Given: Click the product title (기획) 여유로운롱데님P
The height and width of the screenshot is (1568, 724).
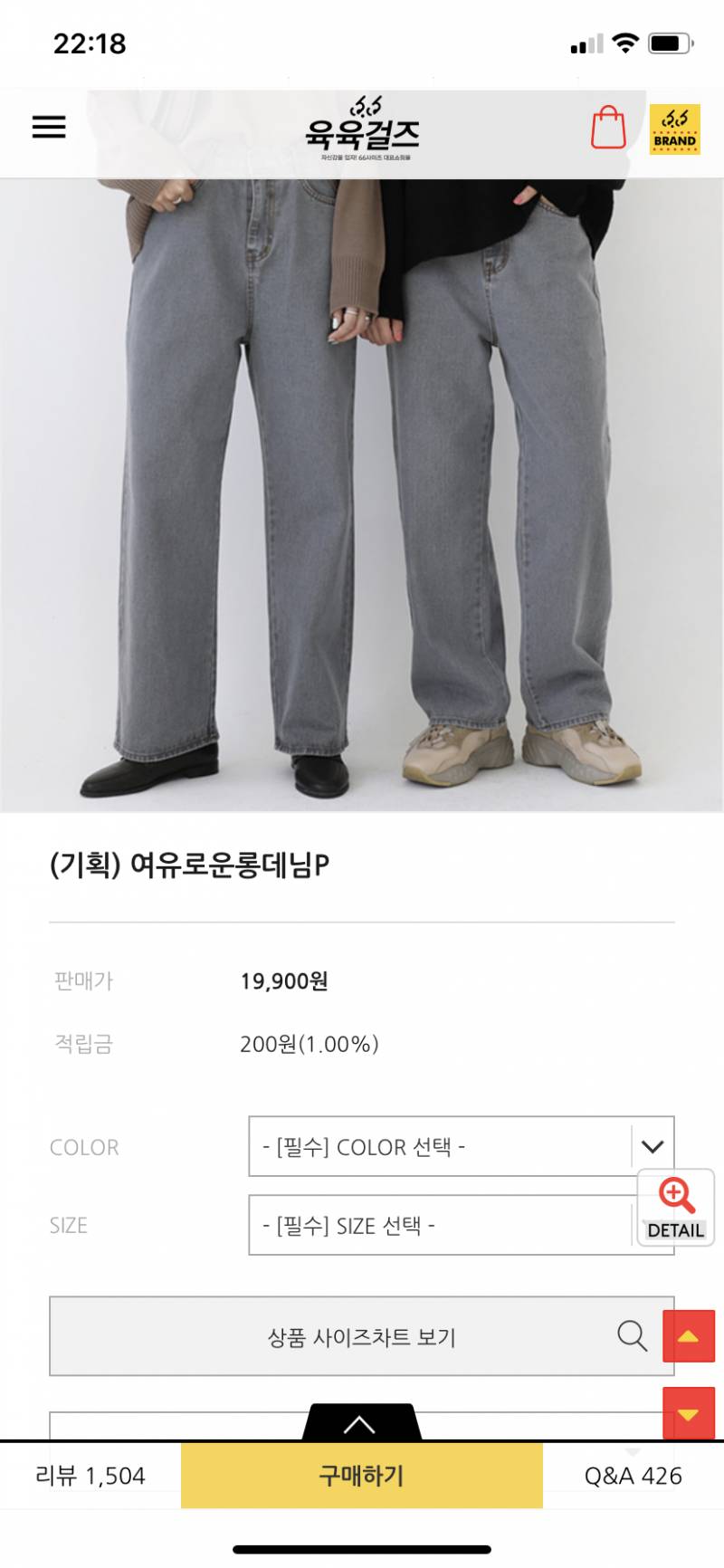Looking at the screenshot, I should click(x=193, y=866).
